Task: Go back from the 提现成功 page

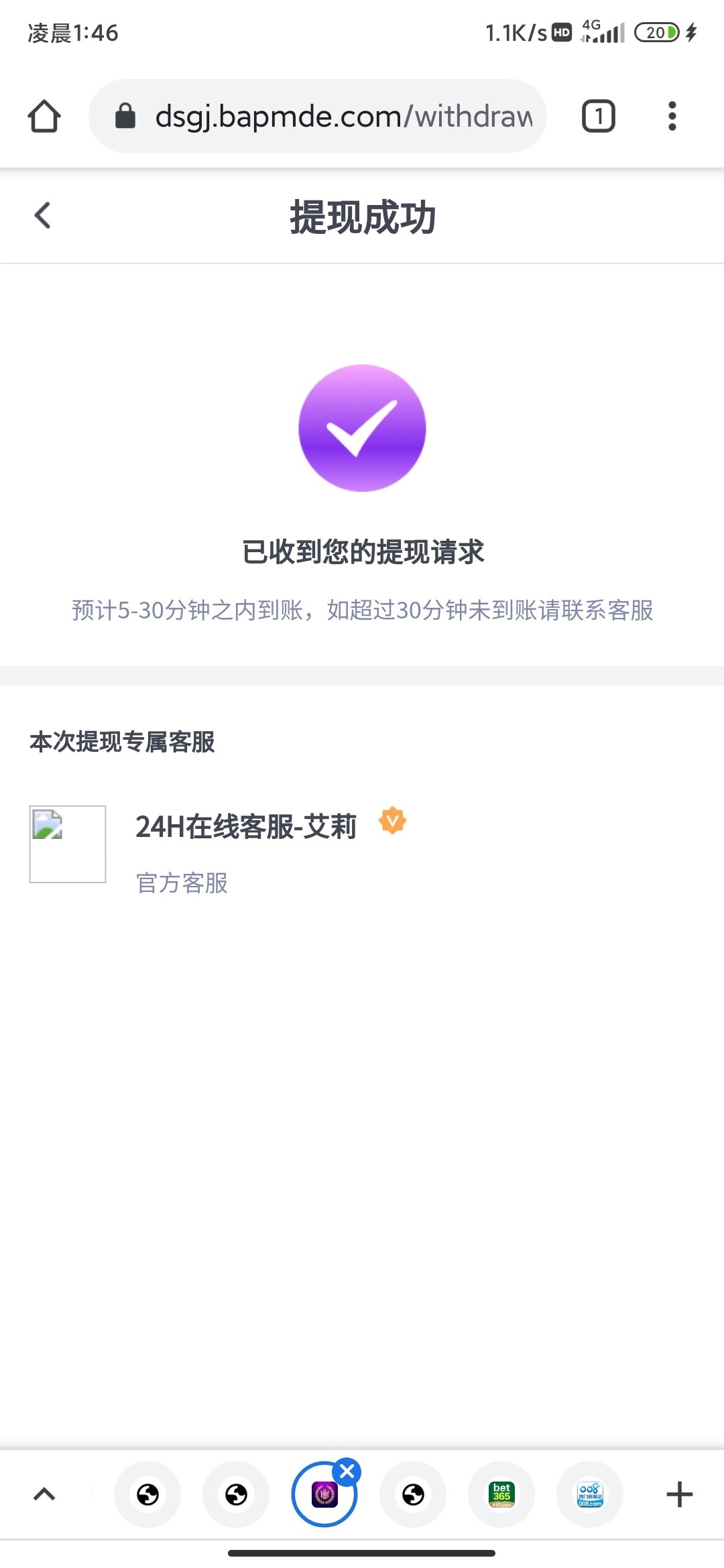Action: tap(43, 216)
